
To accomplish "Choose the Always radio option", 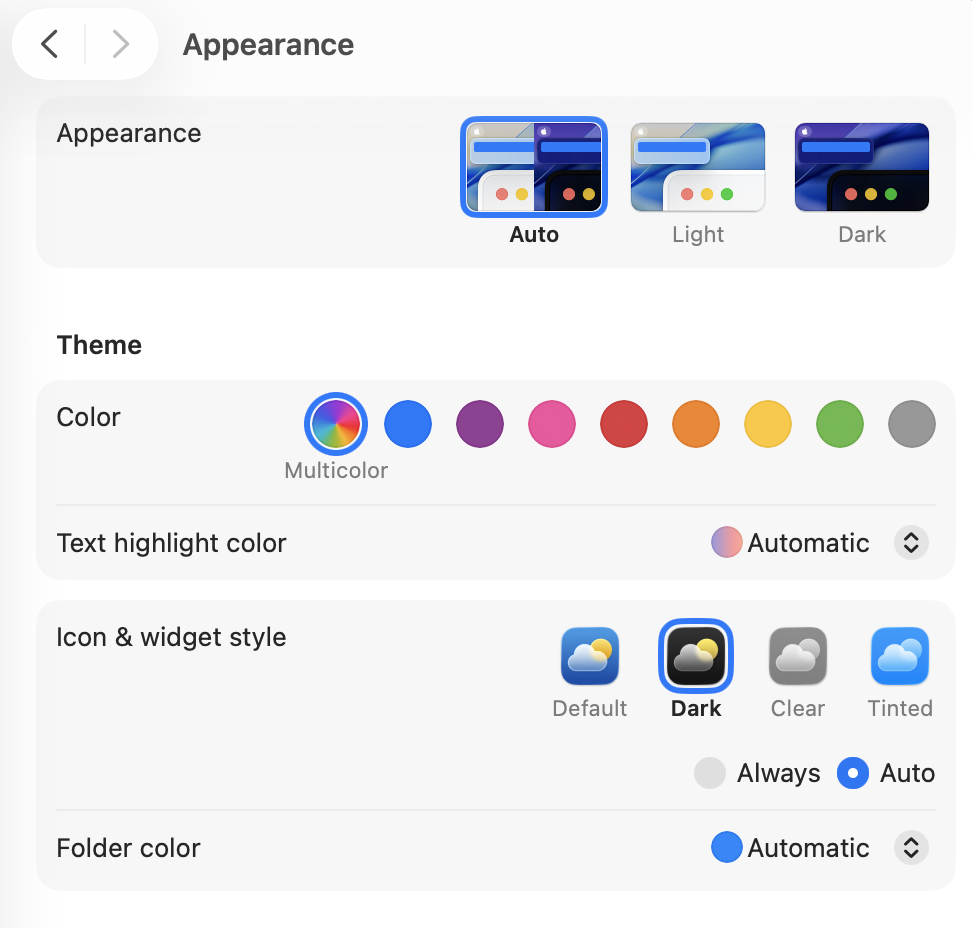I will pos(710,773).
